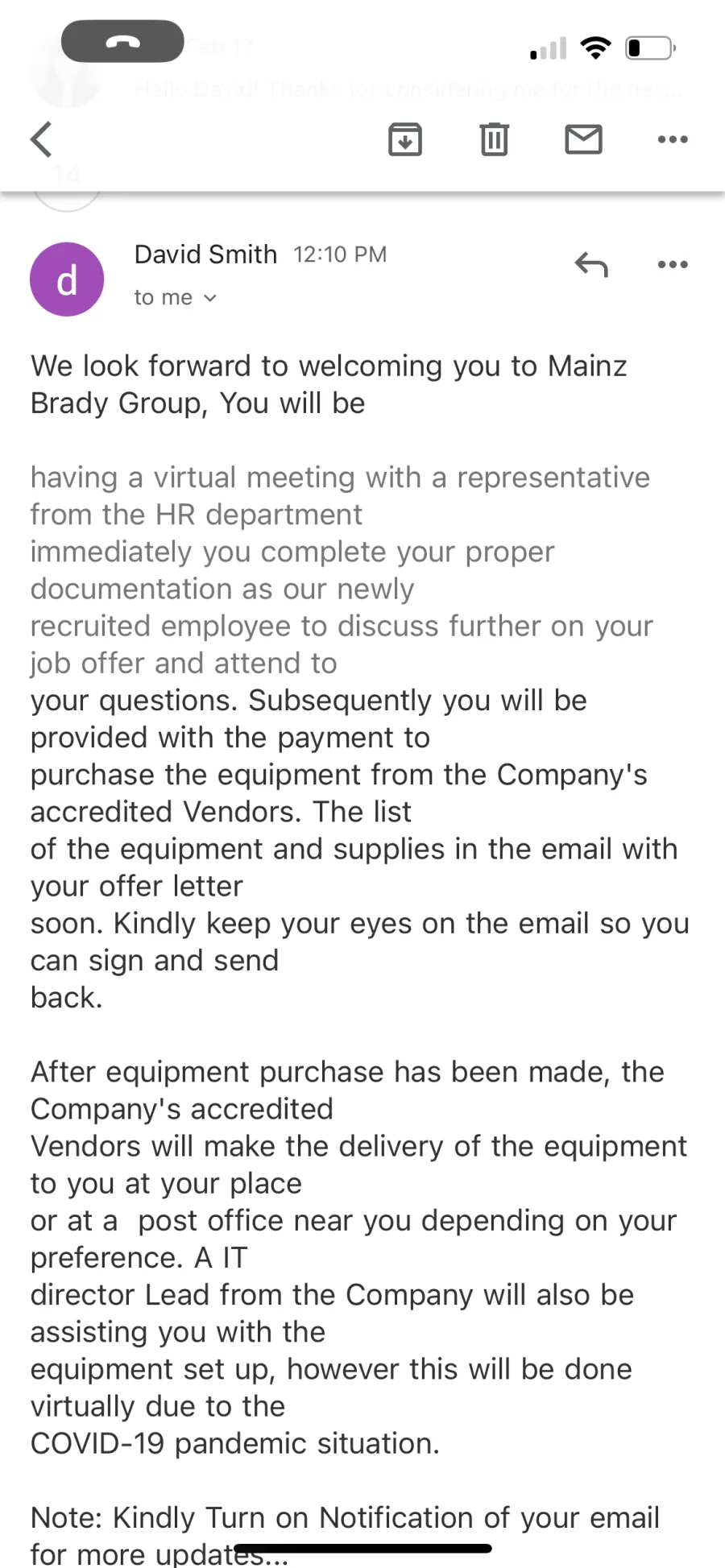Archive this email
This screenshot has height=1568, width=725.
[405, 139]
